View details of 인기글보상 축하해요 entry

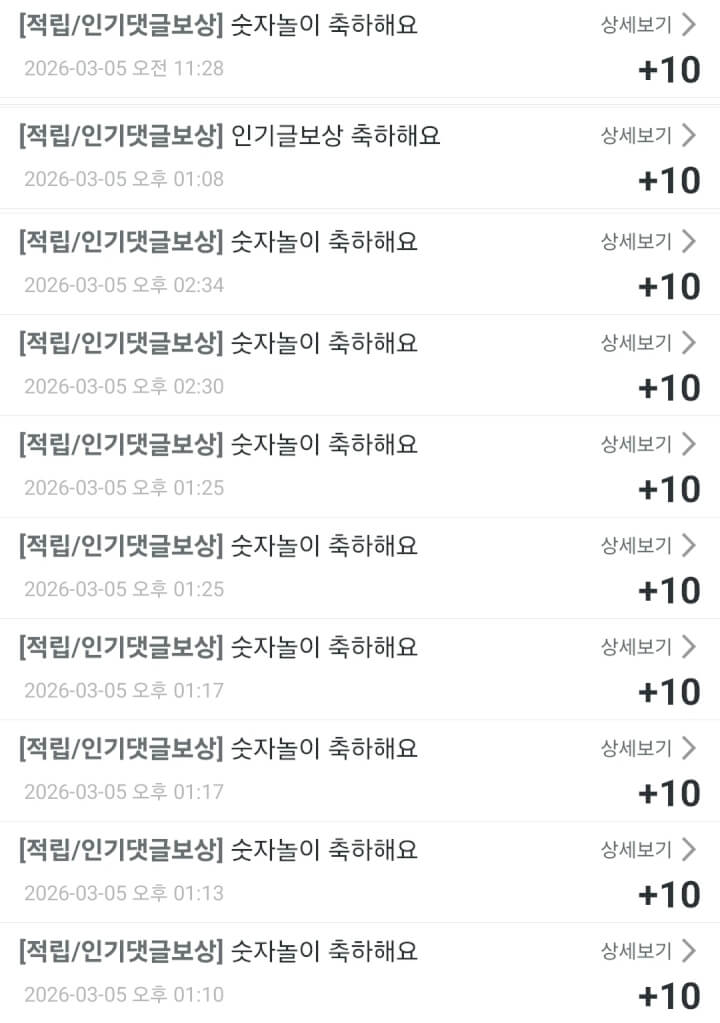click(647, 136)
